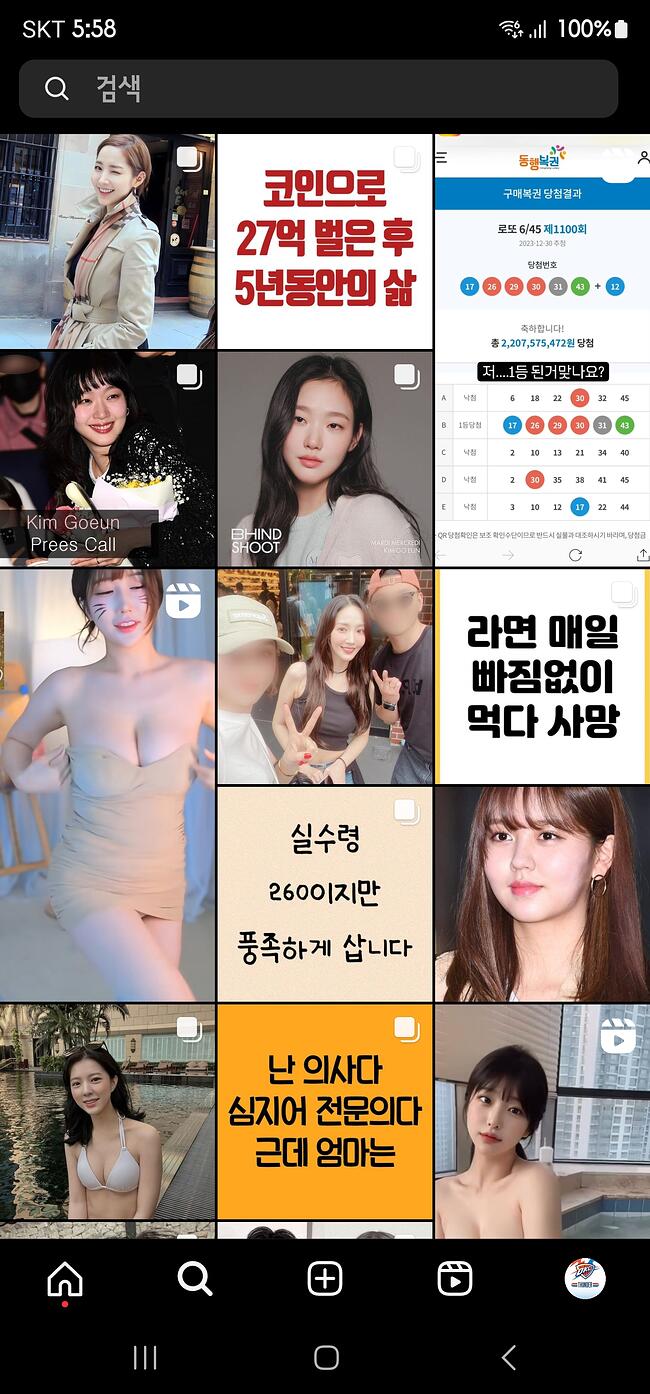Go back using system back button
This screenshot has height=1394, width=650.
coord(508,1357)
